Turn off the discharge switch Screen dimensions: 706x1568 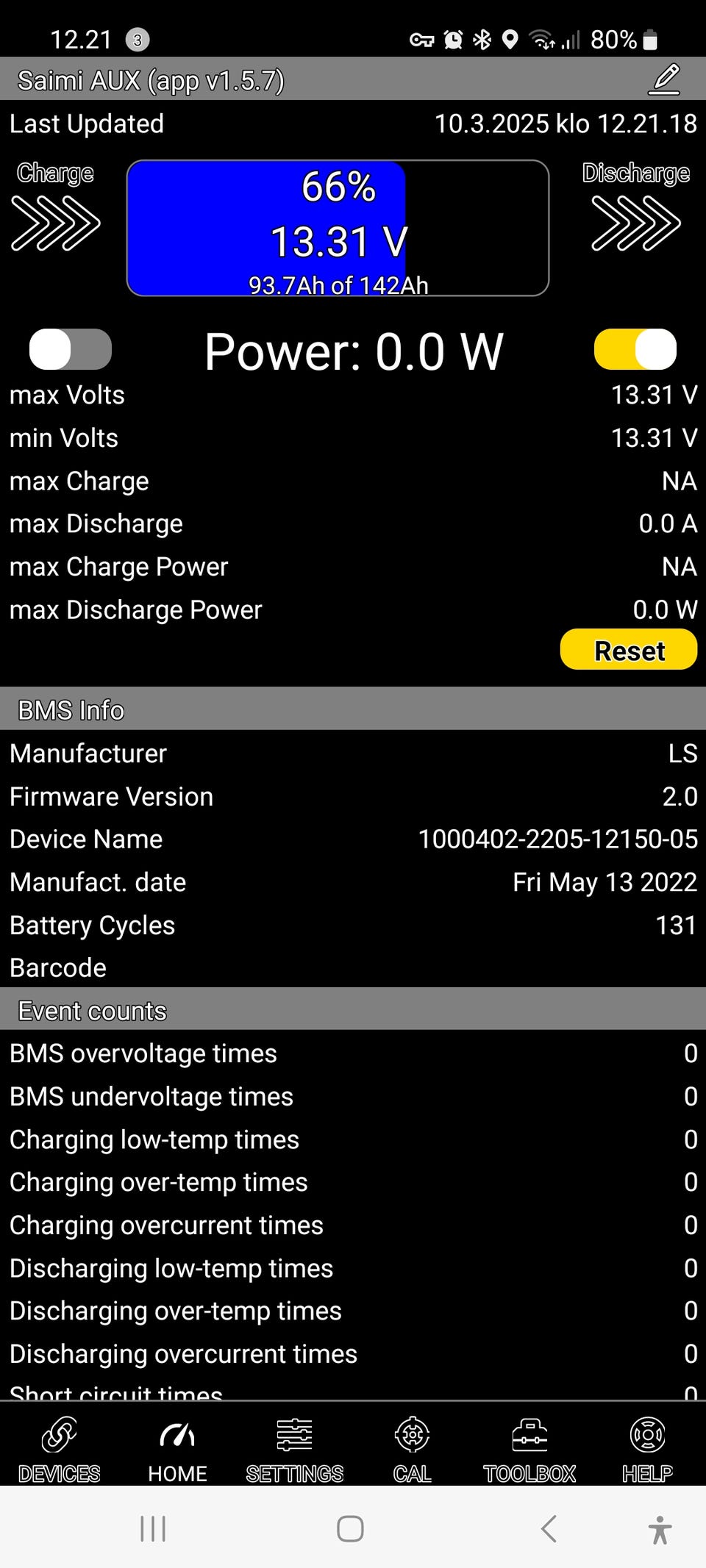point(635,349)
